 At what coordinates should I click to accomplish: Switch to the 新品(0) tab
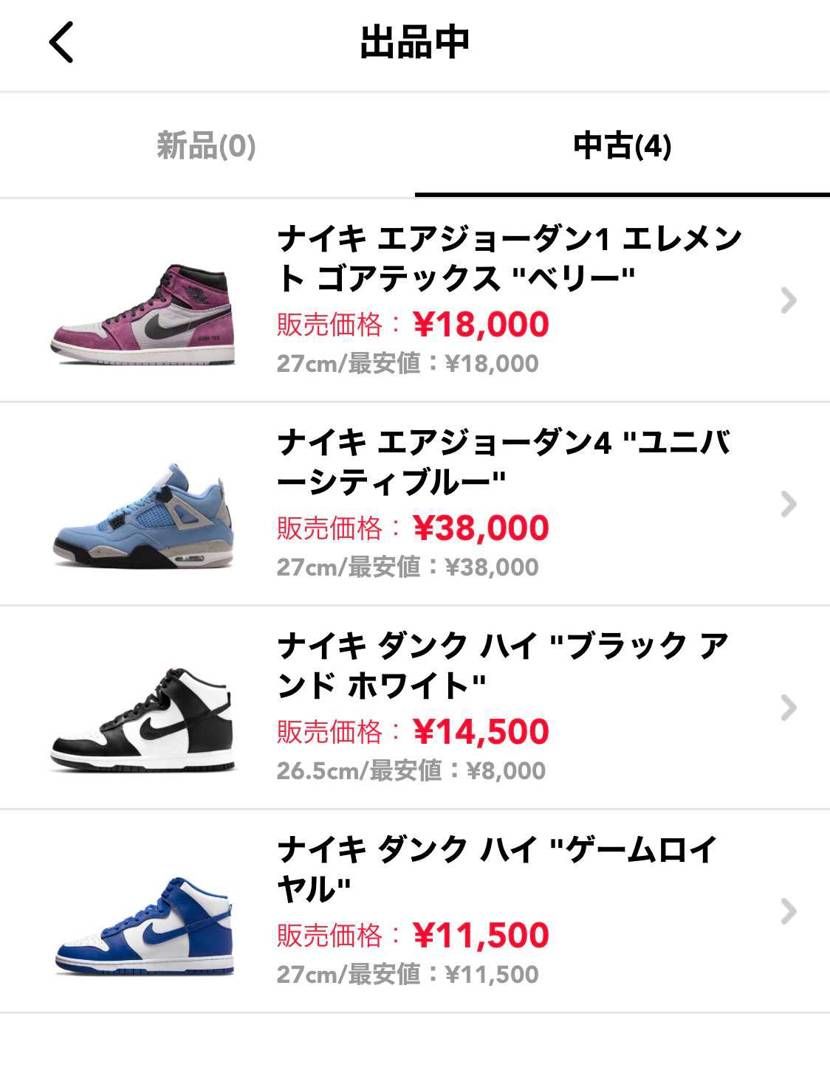[x=202, y=145]
